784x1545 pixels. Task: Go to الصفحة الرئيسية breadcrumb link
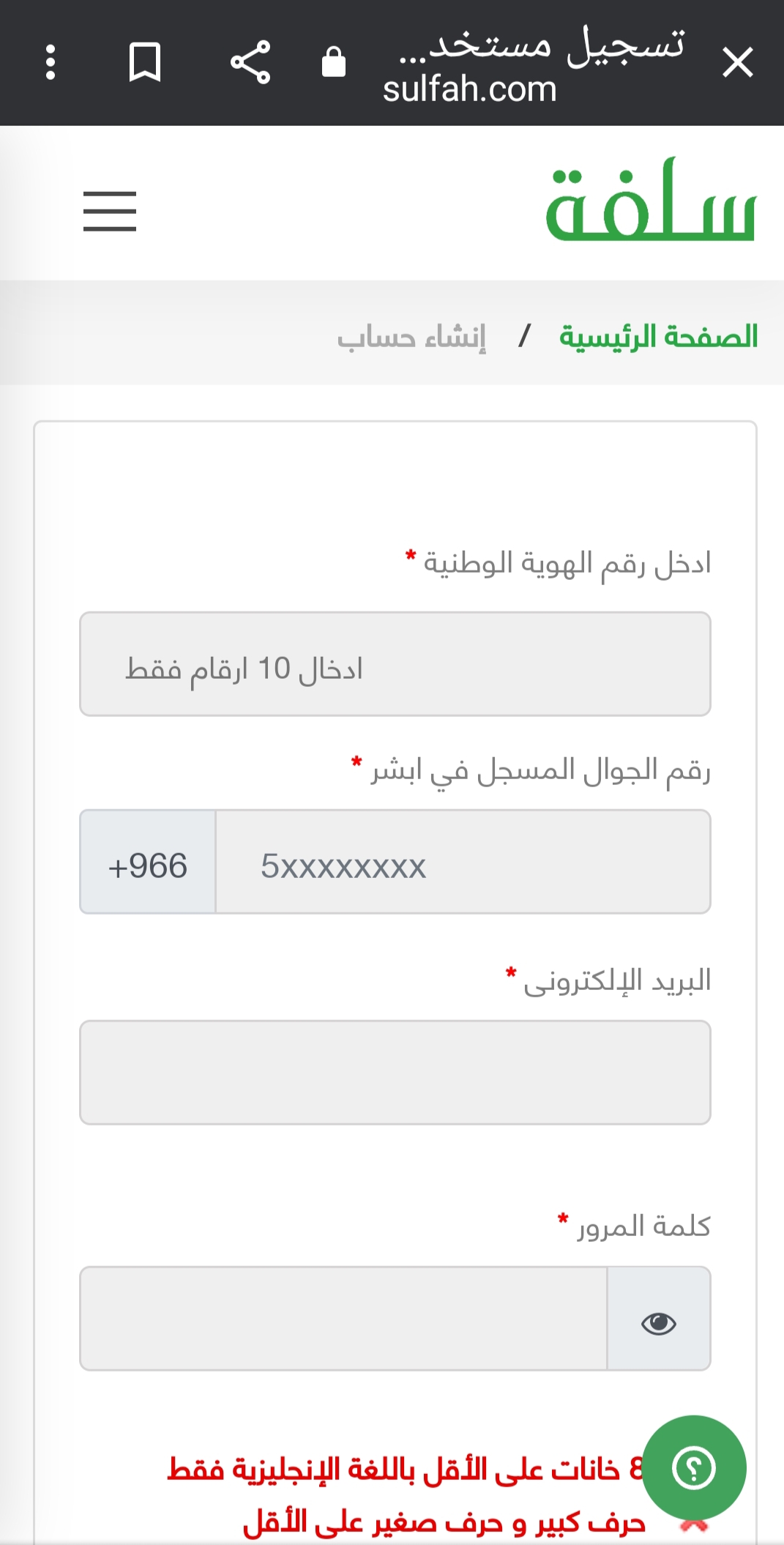pos(658,337)
